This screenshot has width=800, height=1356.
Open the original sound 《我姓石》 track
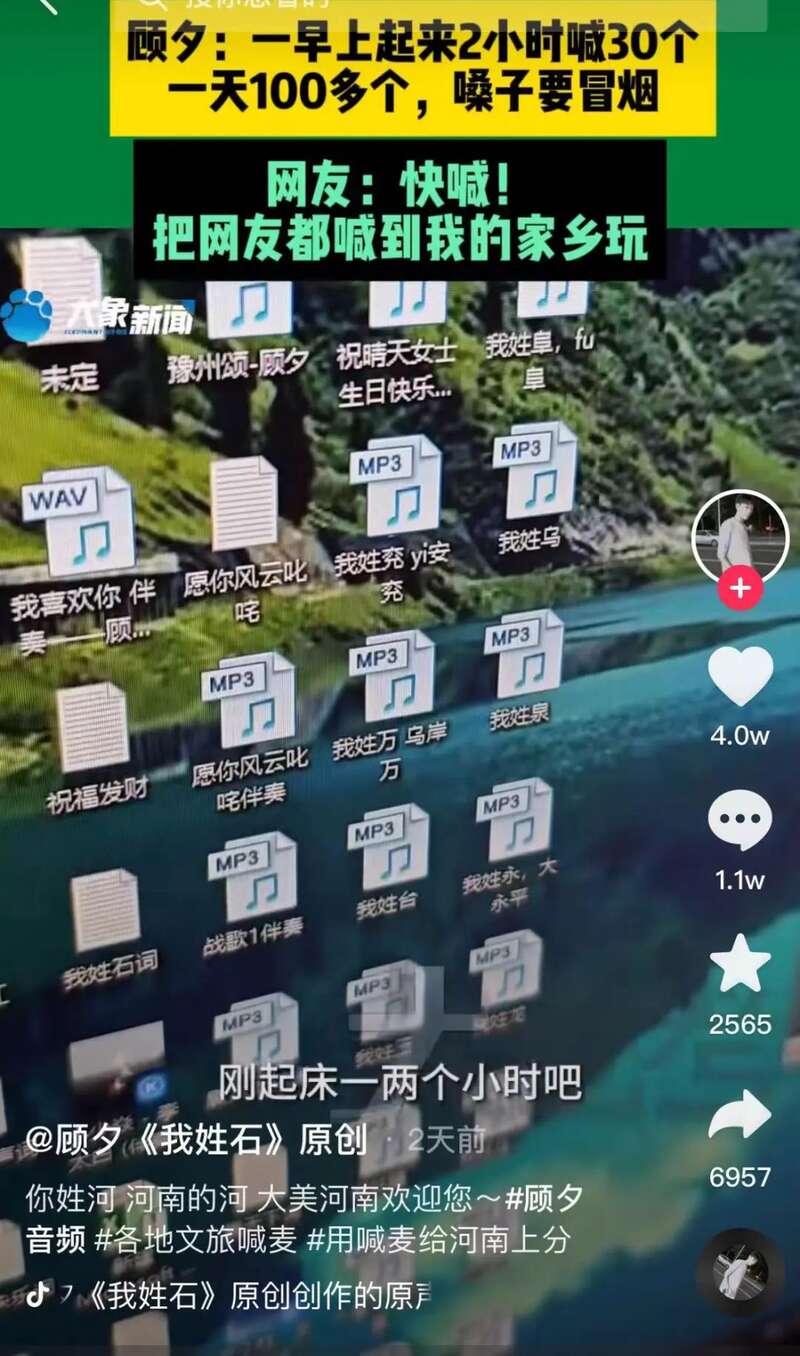click(240, 1295)
